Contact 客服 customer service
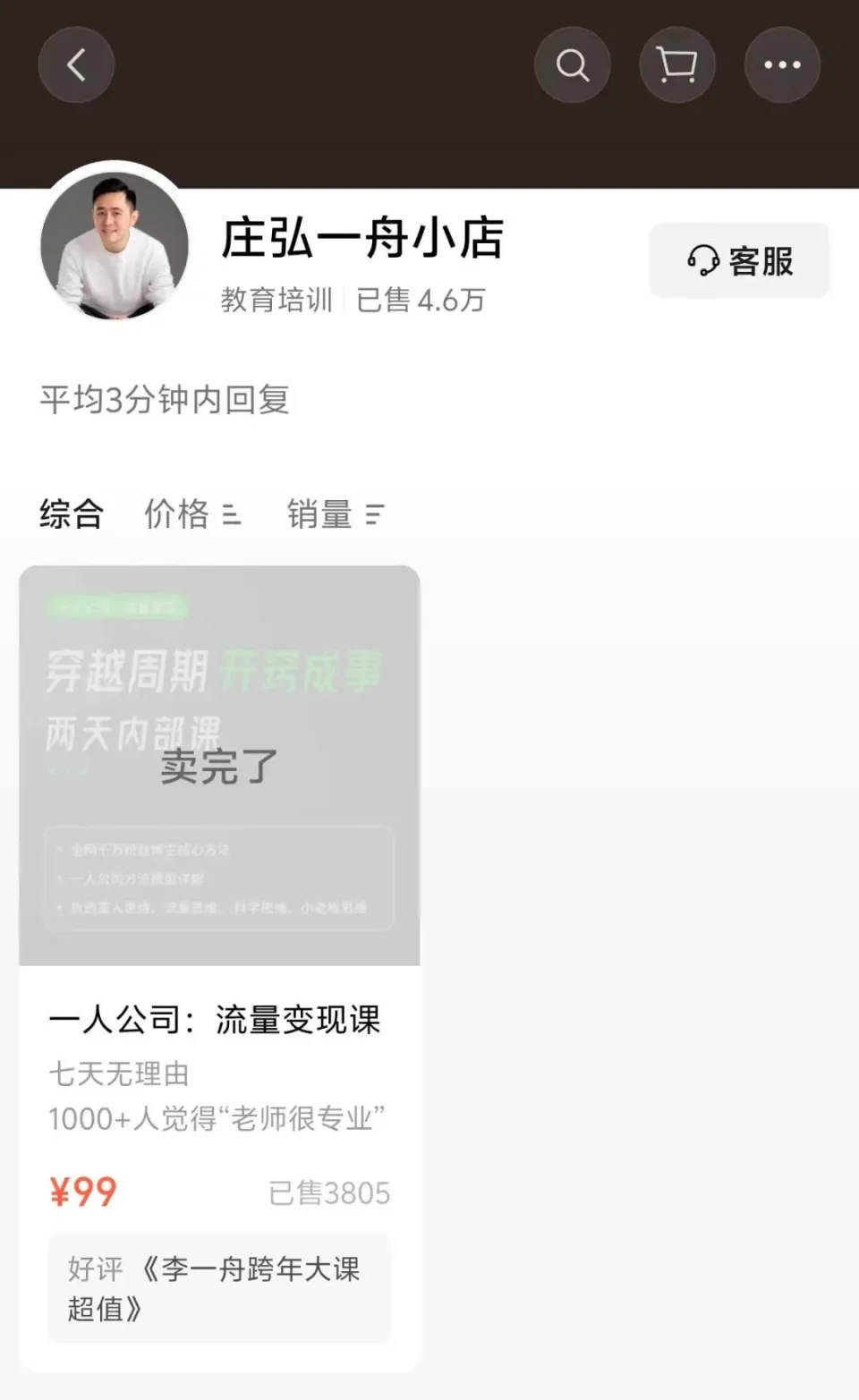Screen dimensions: 859x1400 [740, 261]
